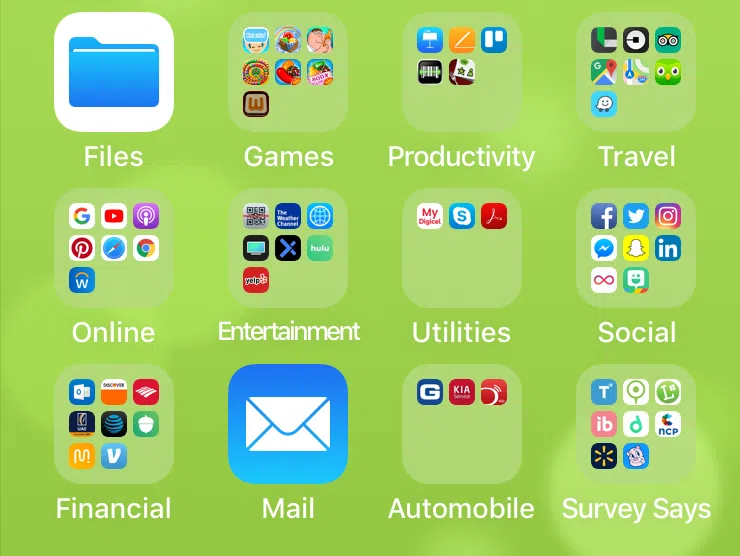Image resolution: width=740 pixels, height=556 pixels.
Task: Open the Productivity folder
Action: tap(462, 73)
